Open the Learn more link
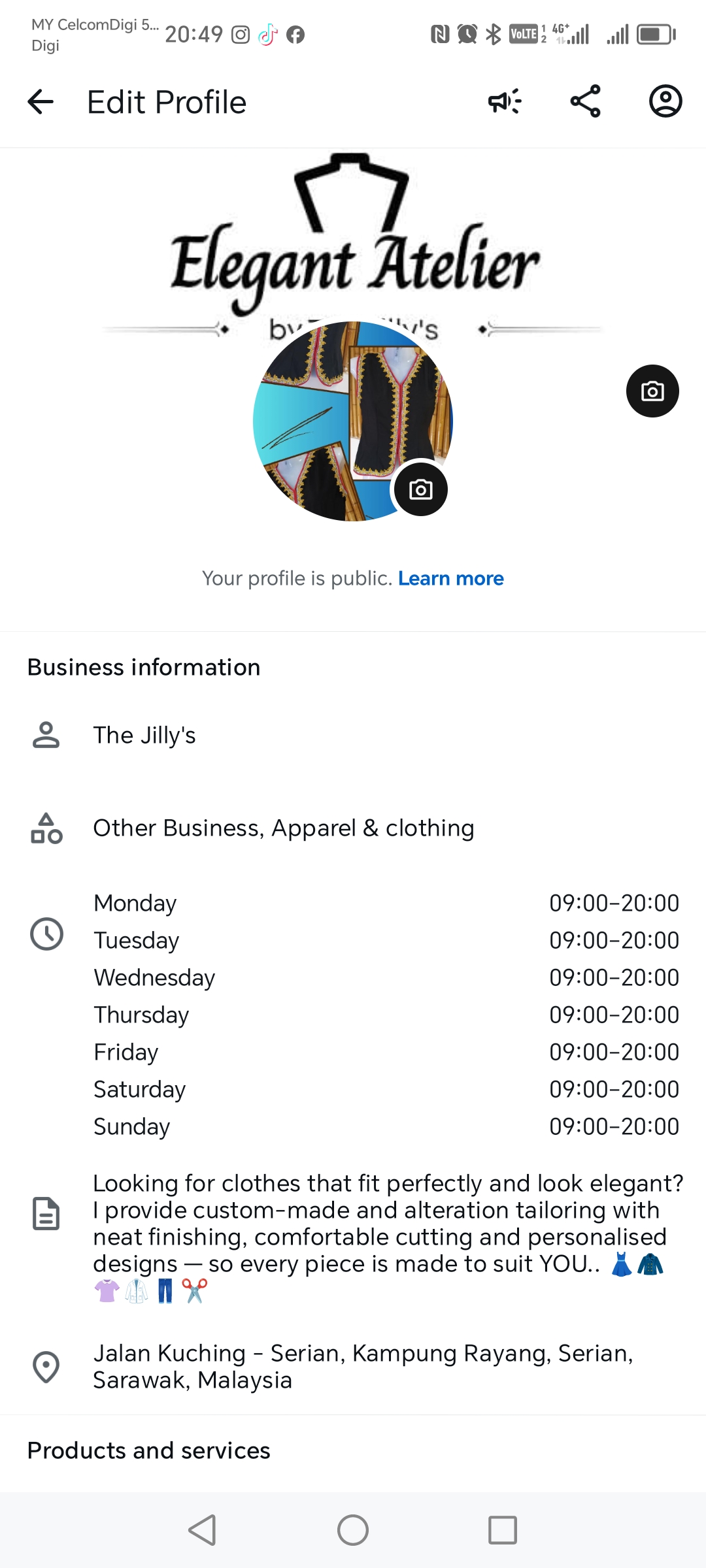This screenshot has width=706, height=1568. click(x=450, y=578)
